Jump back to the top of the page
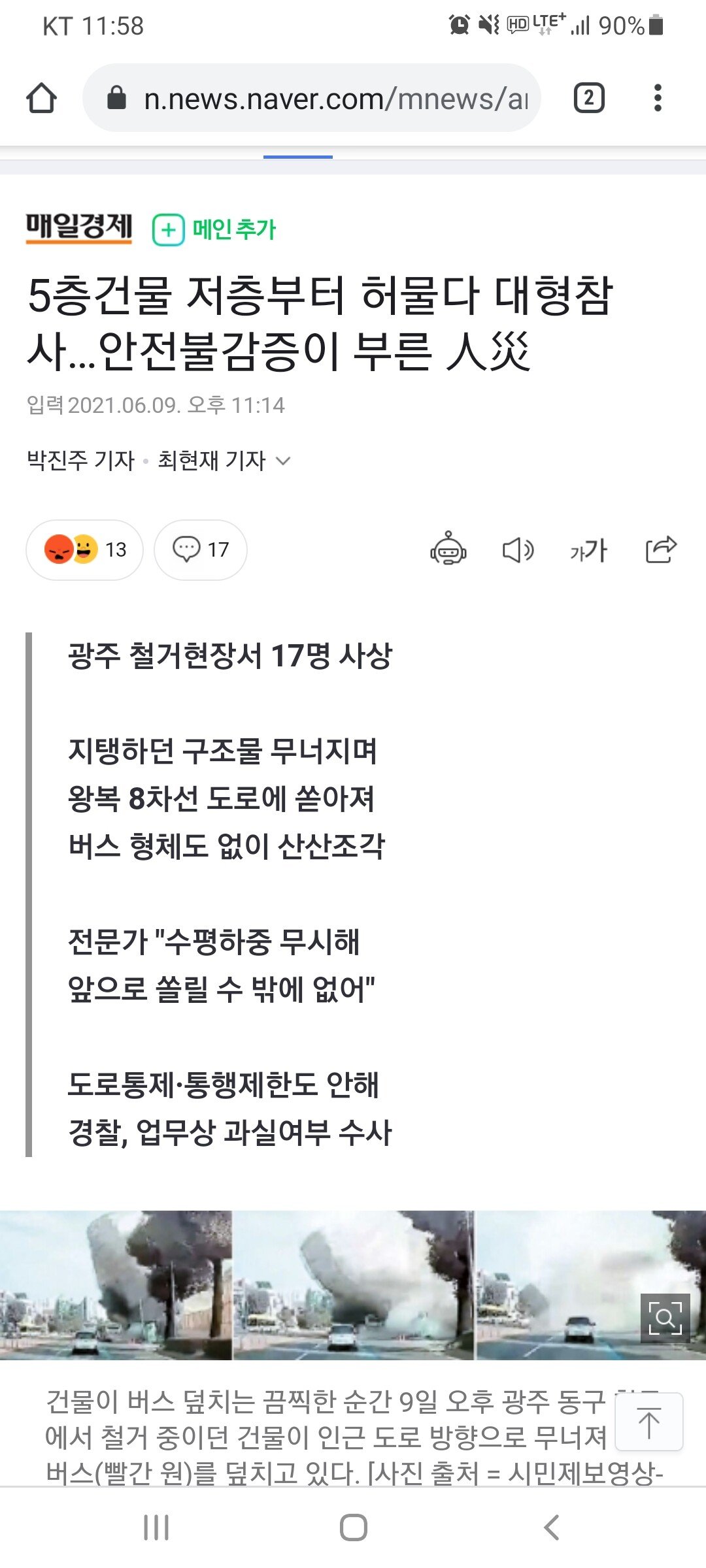 coord(649,1422)
